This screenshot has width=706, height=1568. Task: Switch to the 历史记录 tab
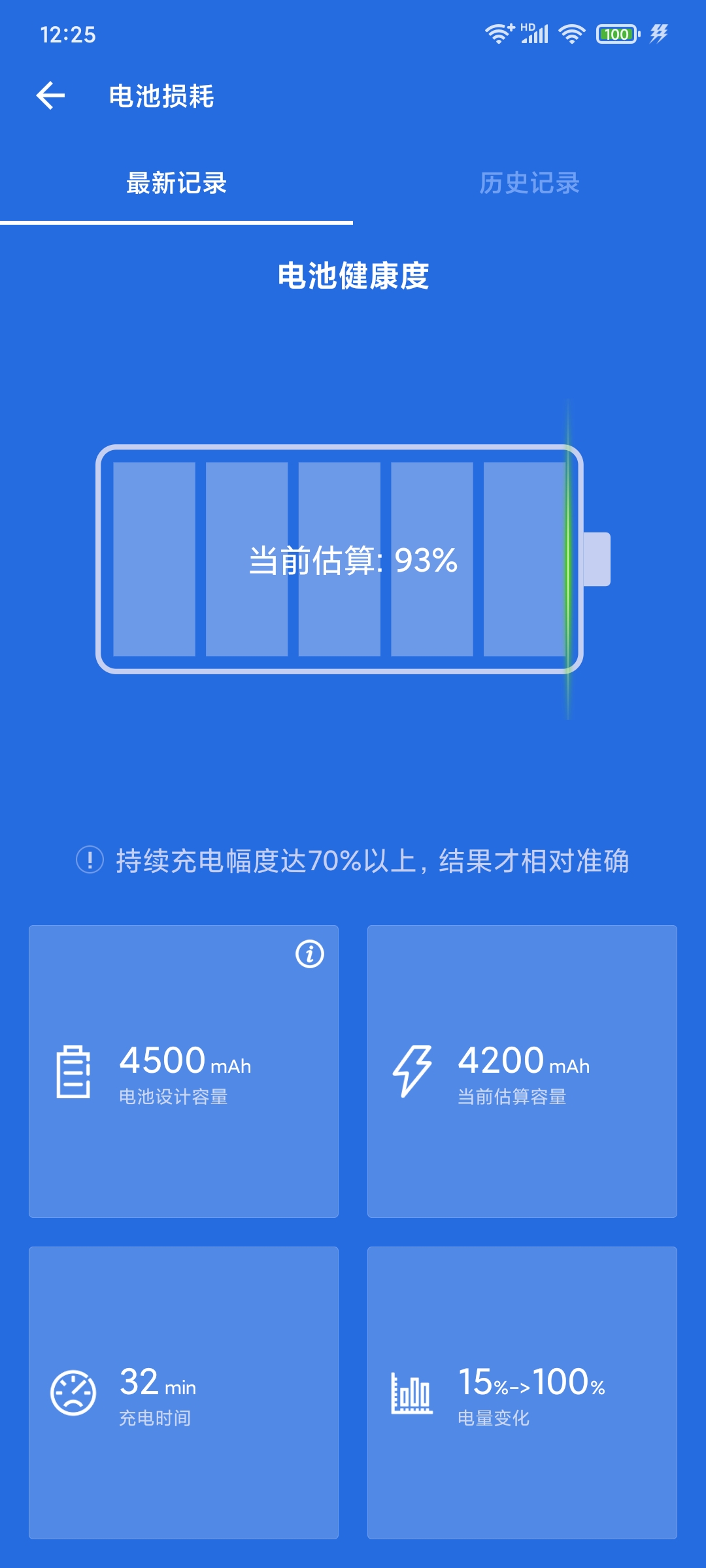click(529, 183)
